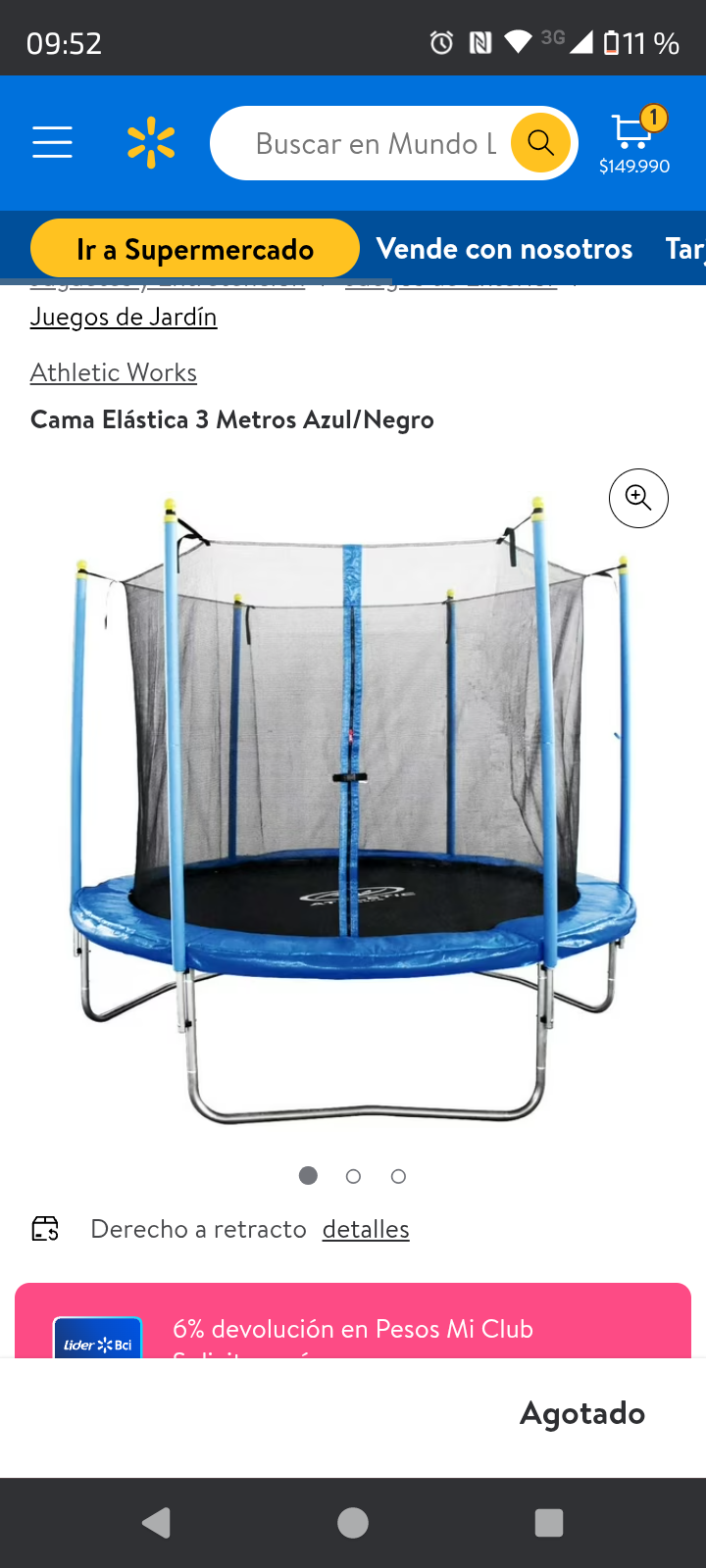Open the Athletic Works brand link
The image size is (706, 1568).
[x=114, y=373]
